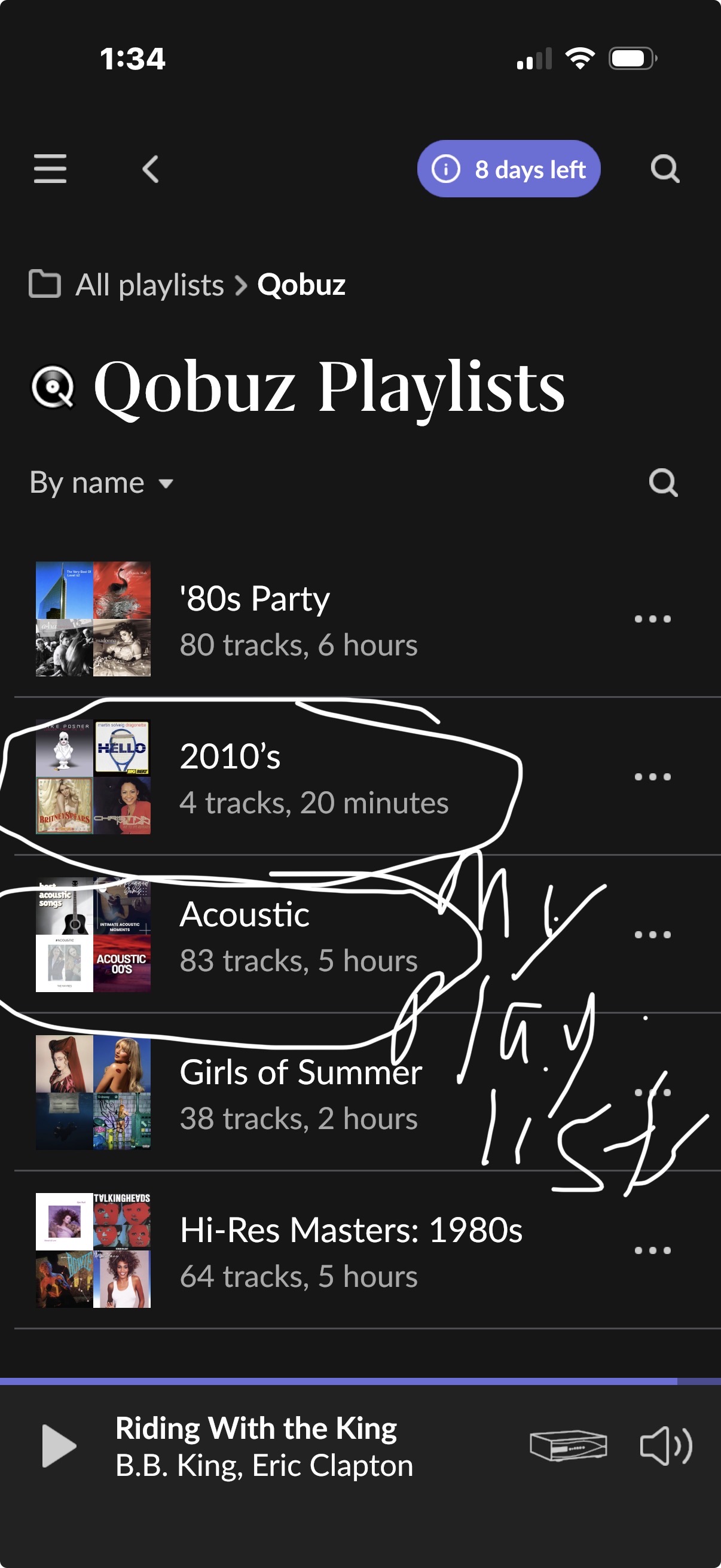Open the volume control
Viewport: 721px width, 1568px height.
[x=665, y=1445]
